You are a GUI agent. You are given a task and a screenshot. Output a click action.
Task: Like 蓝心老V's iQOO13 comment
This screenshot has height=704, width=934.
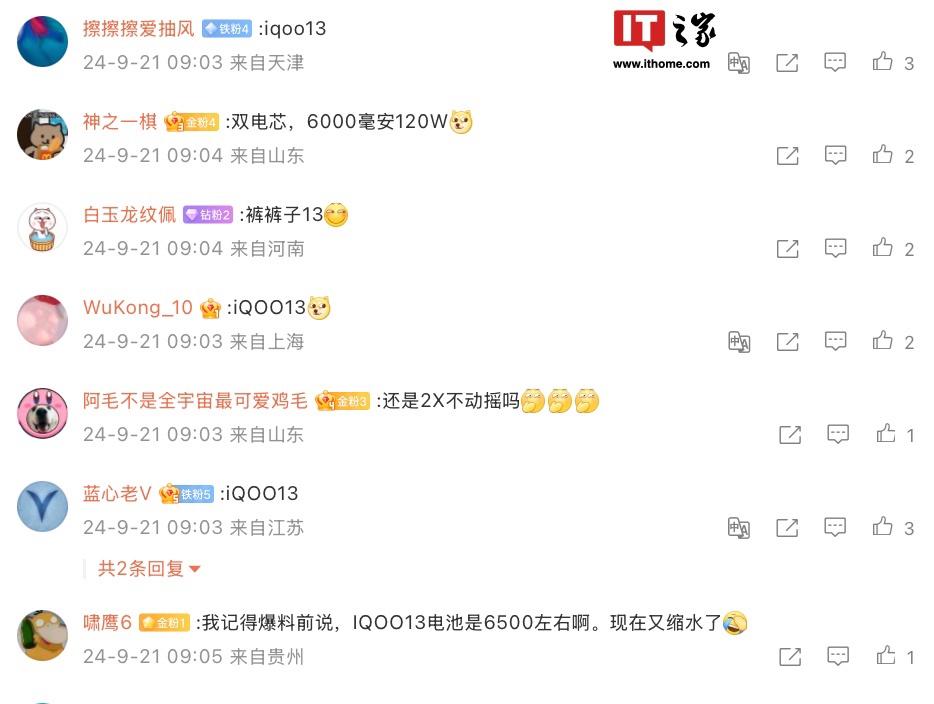point(882,527)
